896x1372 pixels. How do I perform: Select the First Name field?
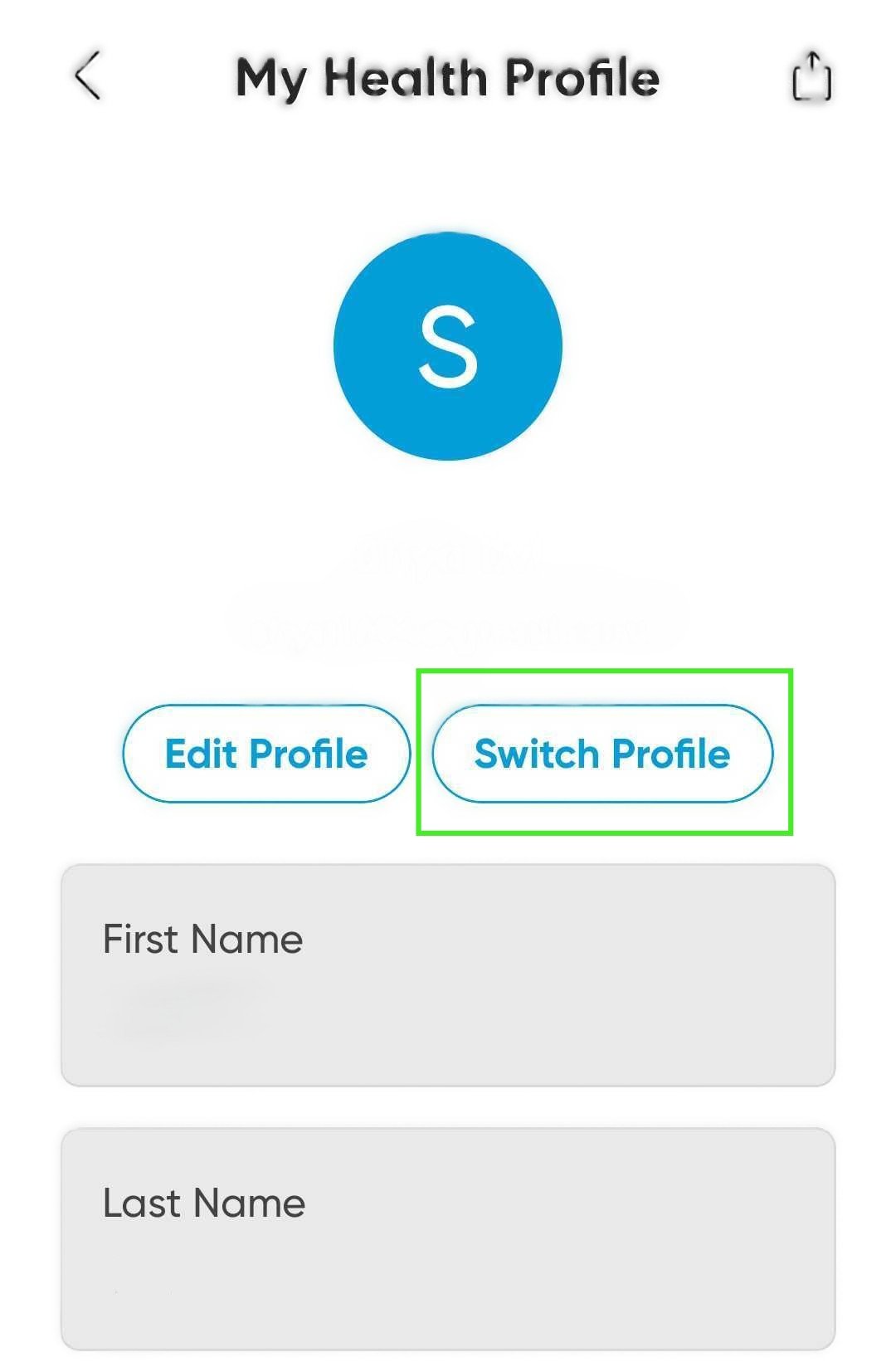(x=448, y=975)
